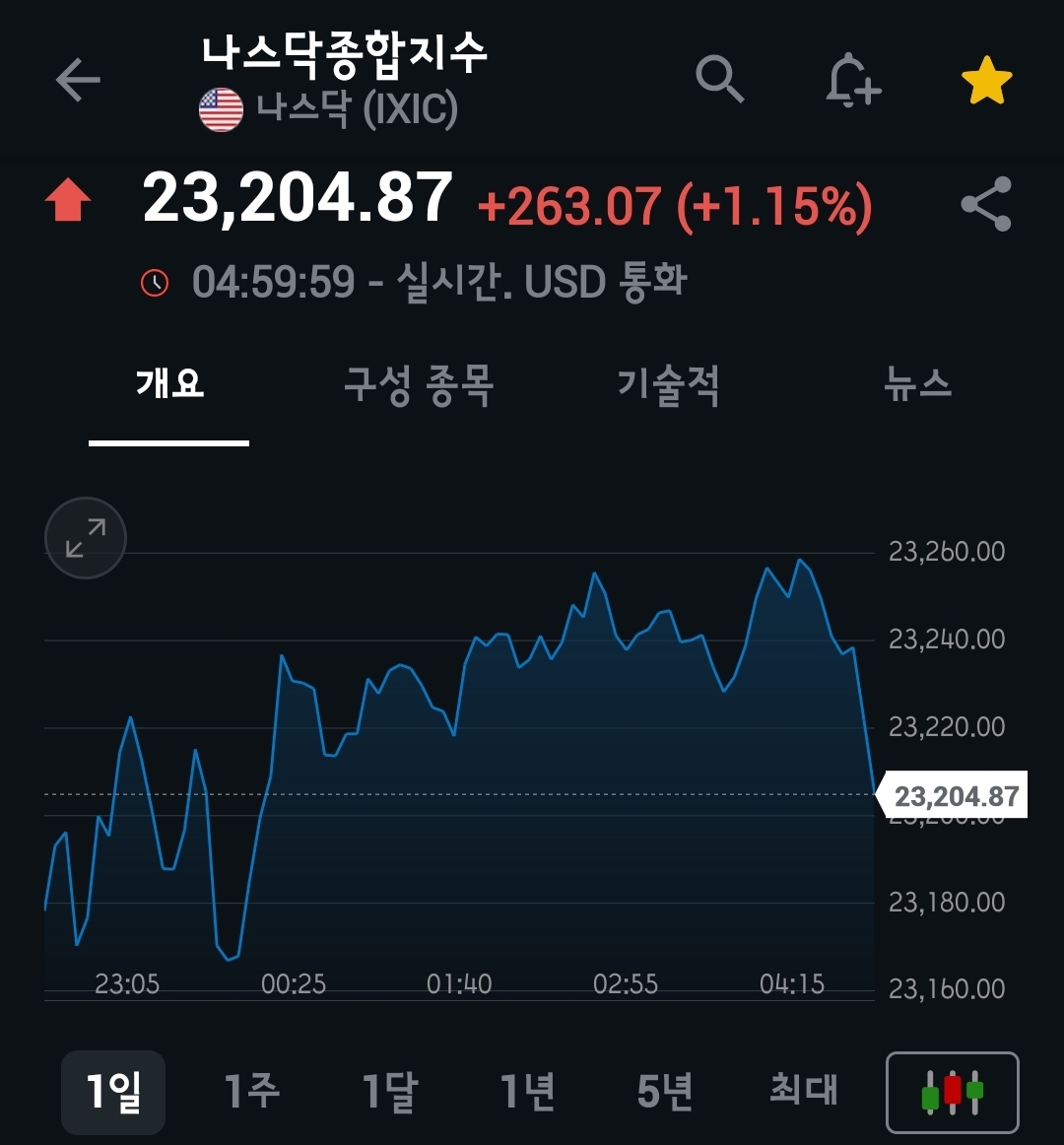Open the 기술적 tab
Screen dimensions: 1064x1145
pyautogui.click(x=668, y=384)
